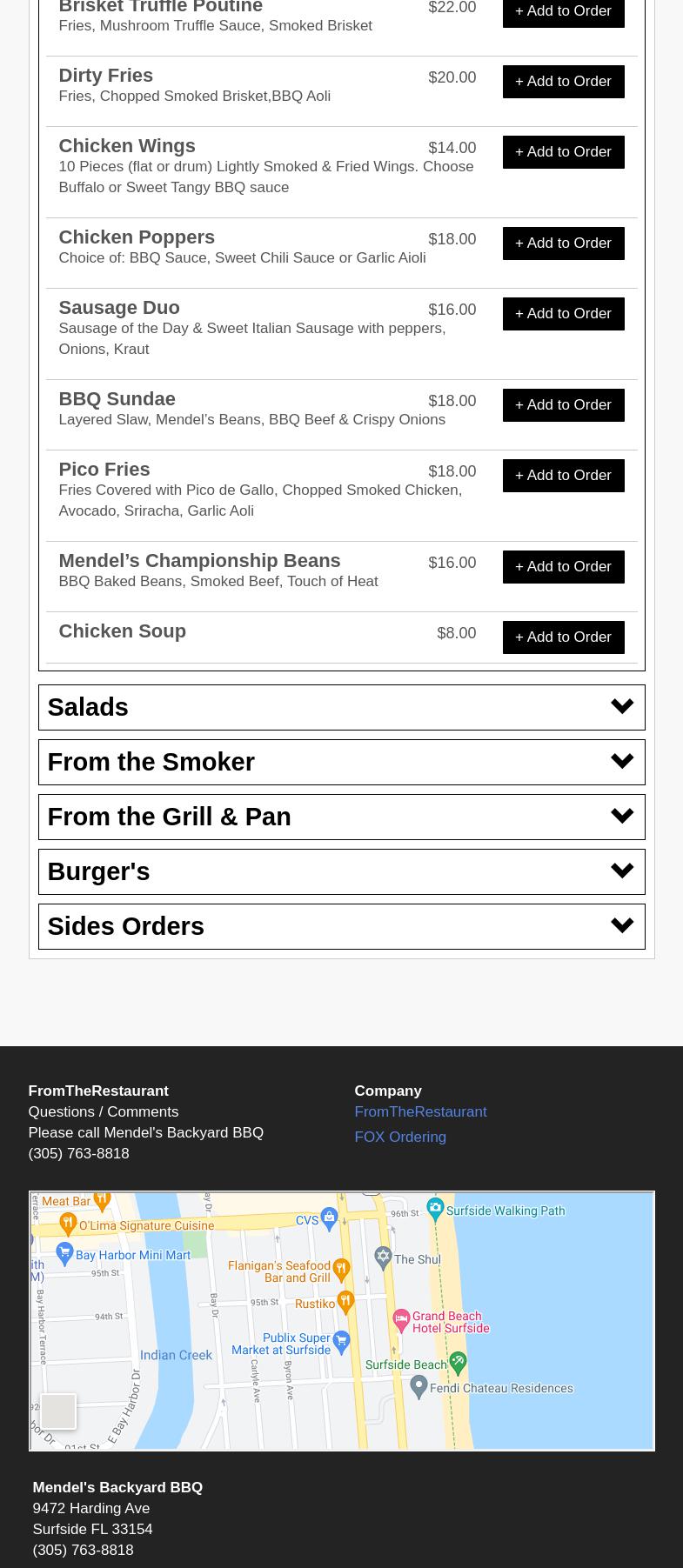Add Chicken Soup to your order
Image resolution: width=683 pixels, height=1568 pixels.
(x=563, y=637)
